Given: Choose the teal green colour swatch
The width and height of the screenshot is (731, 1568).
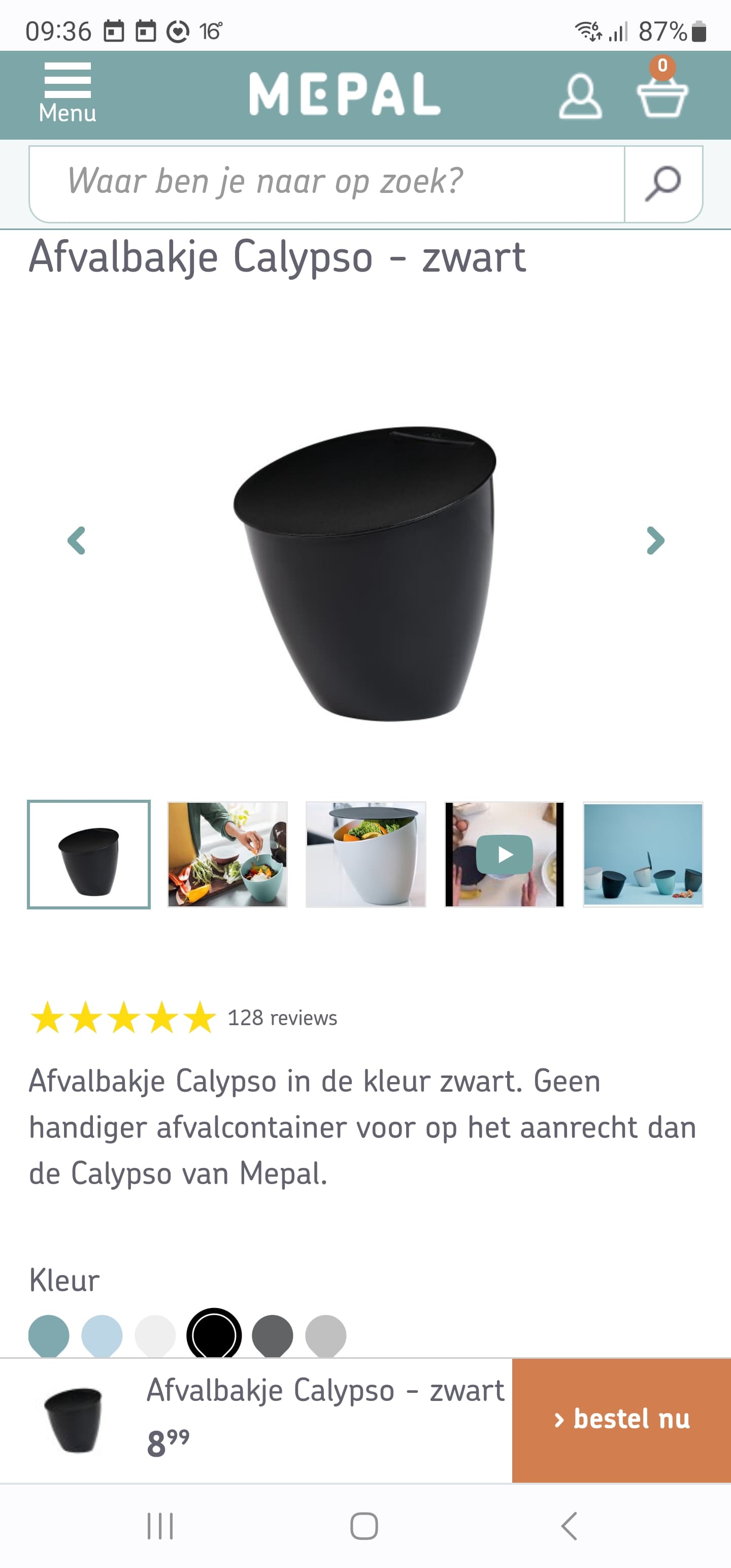Looking at the screenshot, I should 49,1335.
